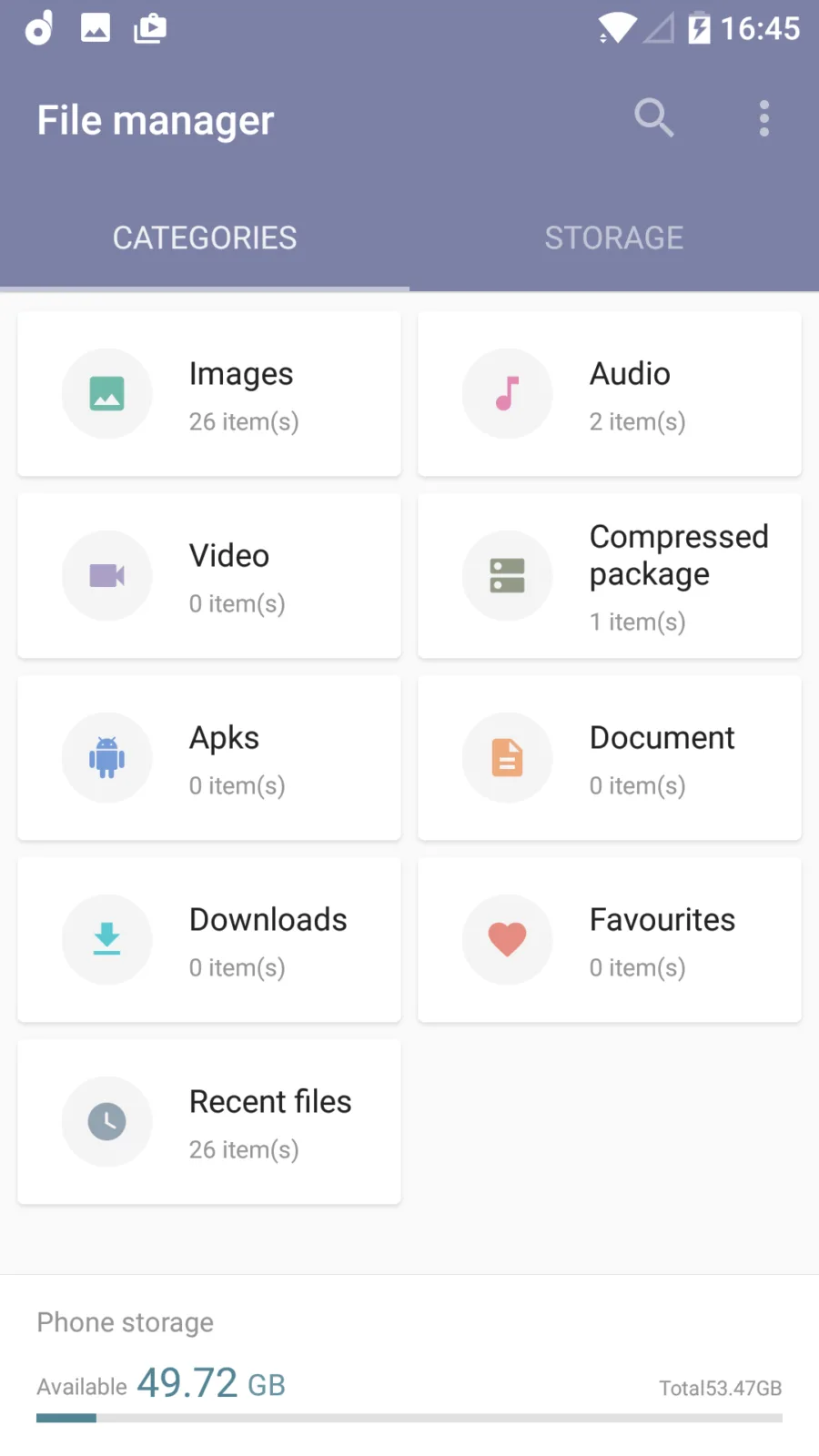Open Compressed package files

(x=610, y=576)
